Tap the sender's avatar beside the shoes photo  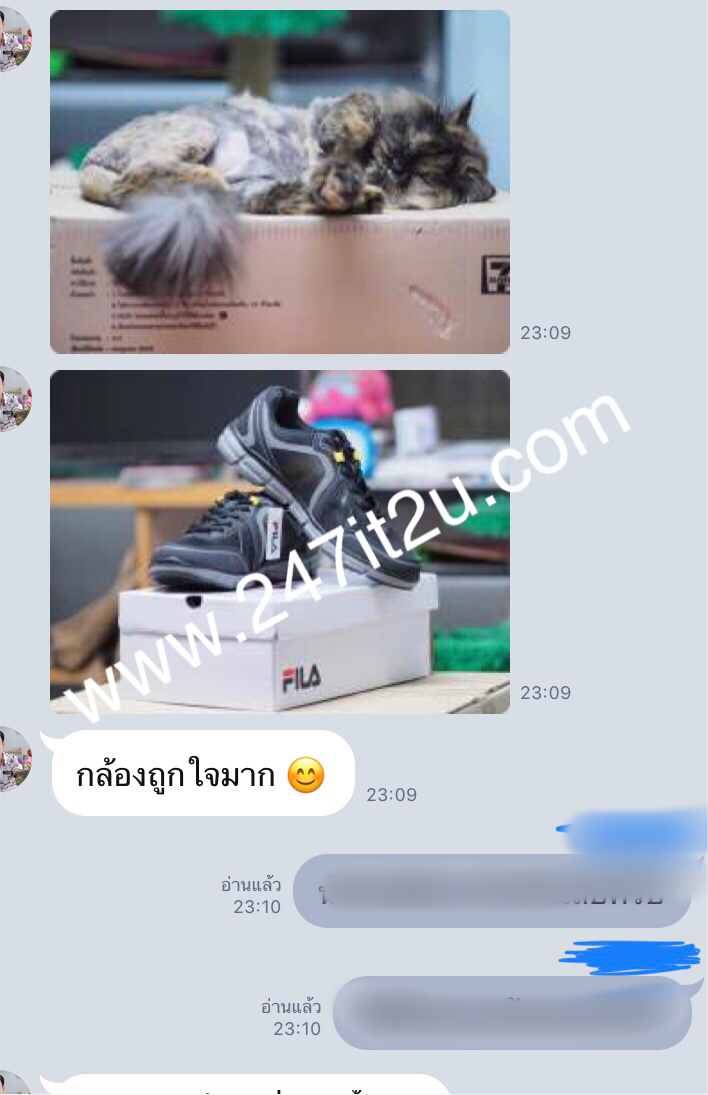point(14,399)
